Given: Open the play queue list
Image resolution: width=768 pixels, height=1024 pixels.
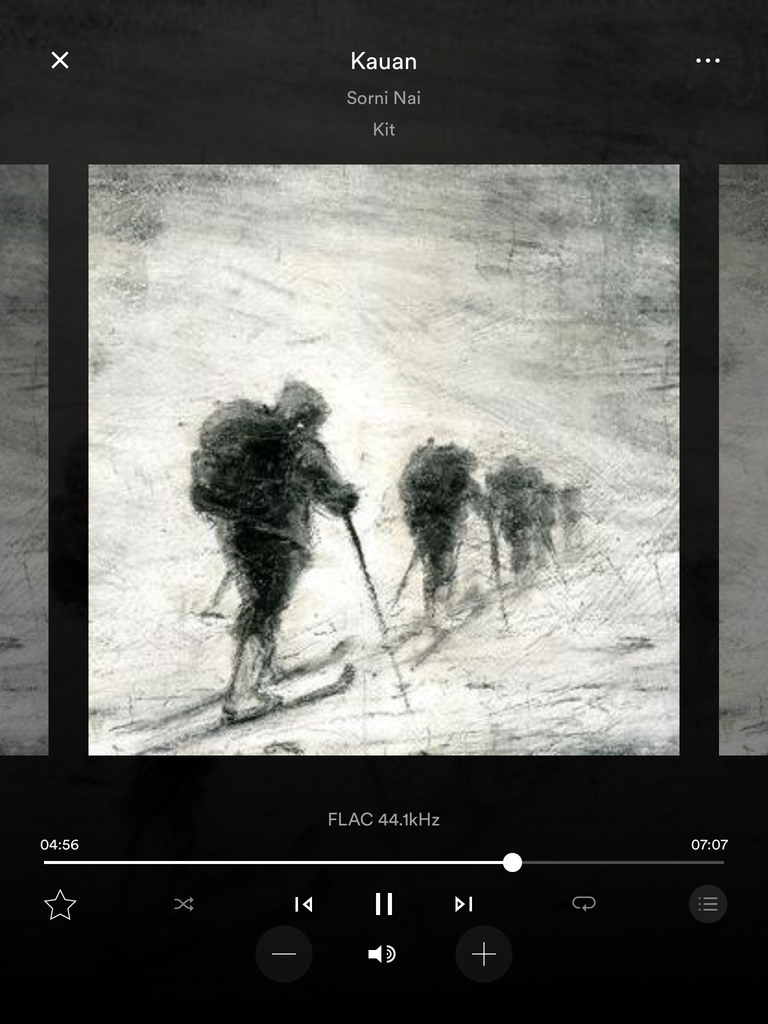Looking at the screenshot, I should pos(707,904).
